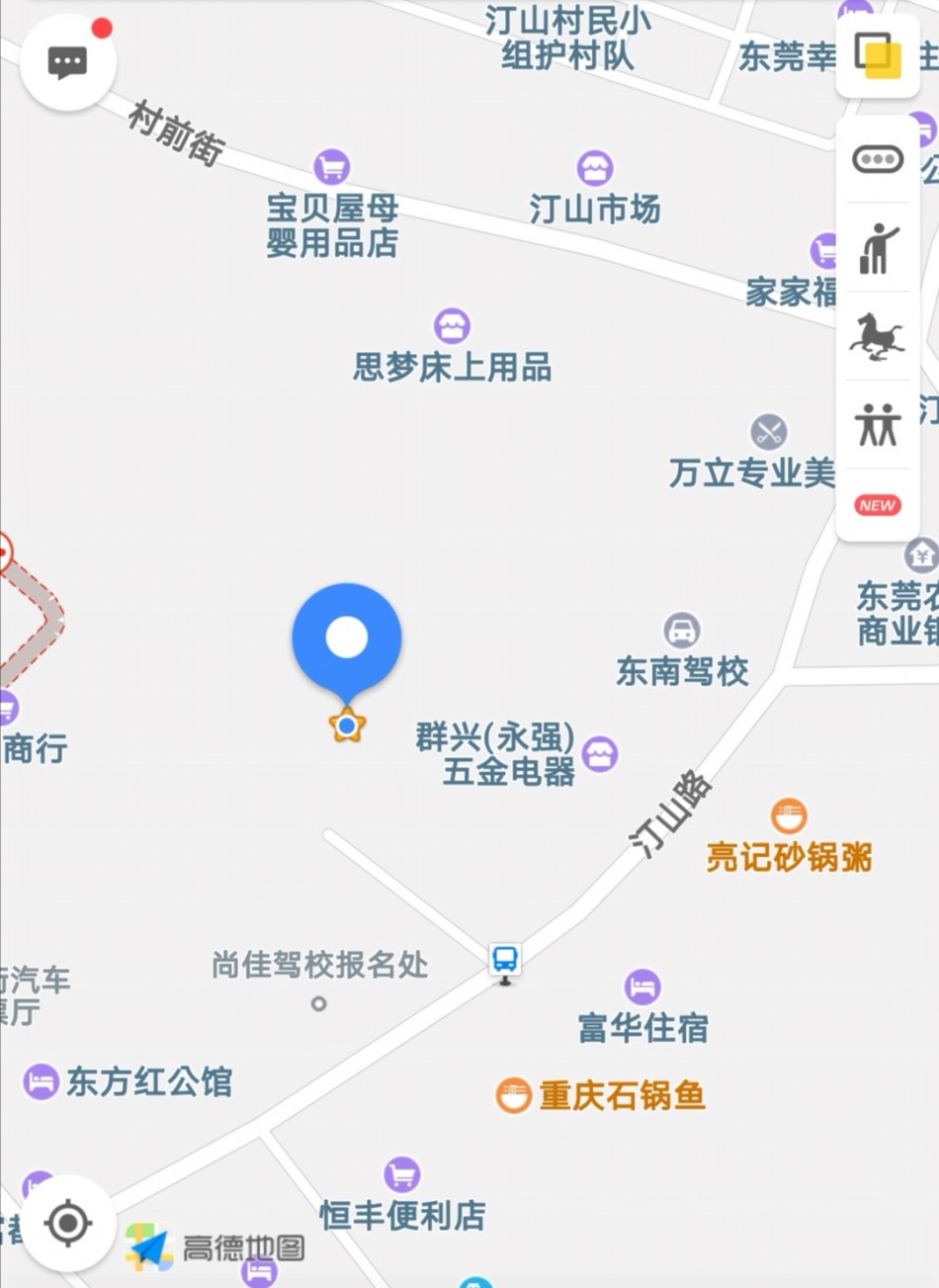Tap the traveler with luggage icon
This screenshot has height=1288, width=939.
[x=878, y=248]
